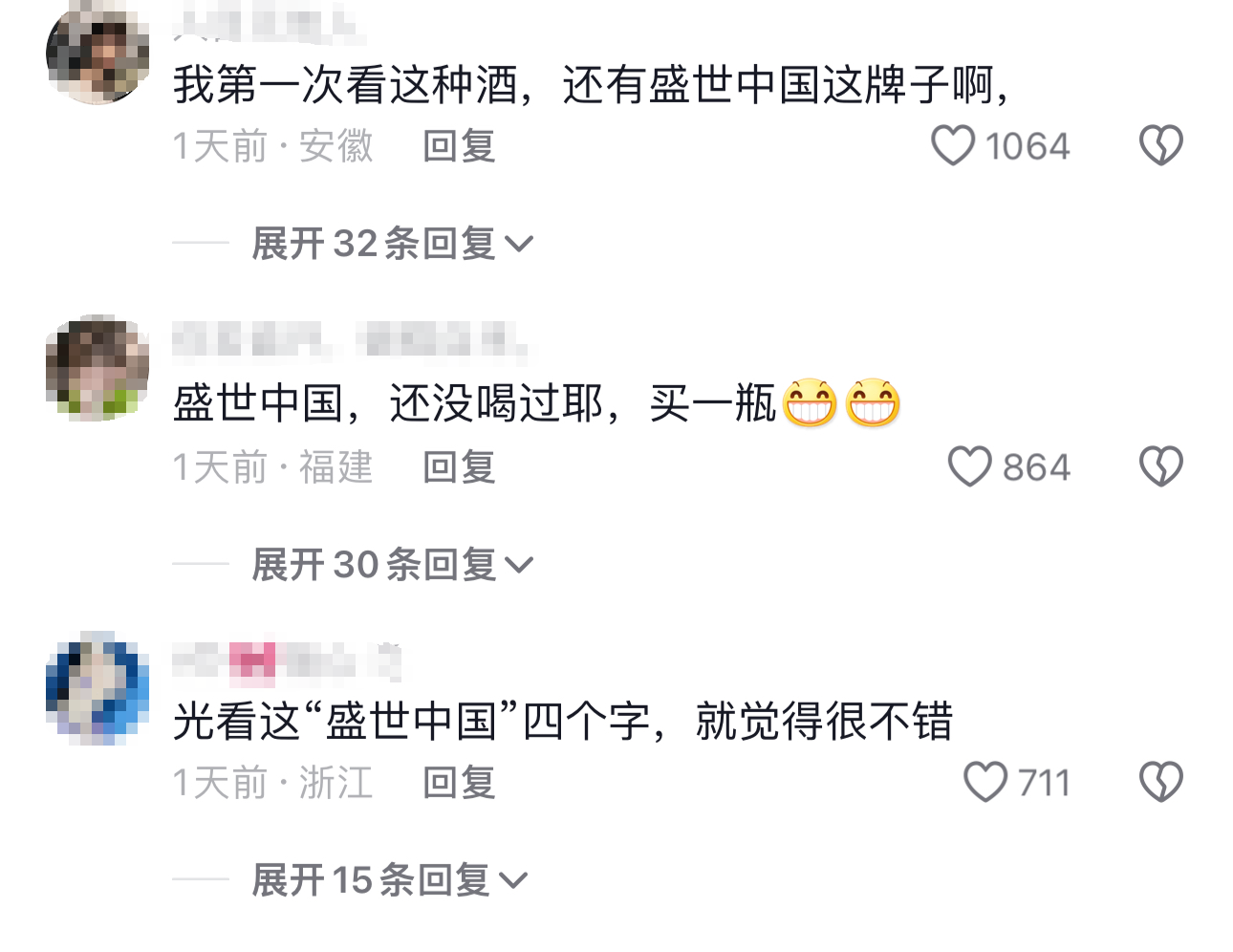1233x952 pixels.
Task: Reply to the comment from 福建
Action: click(459, 467)
